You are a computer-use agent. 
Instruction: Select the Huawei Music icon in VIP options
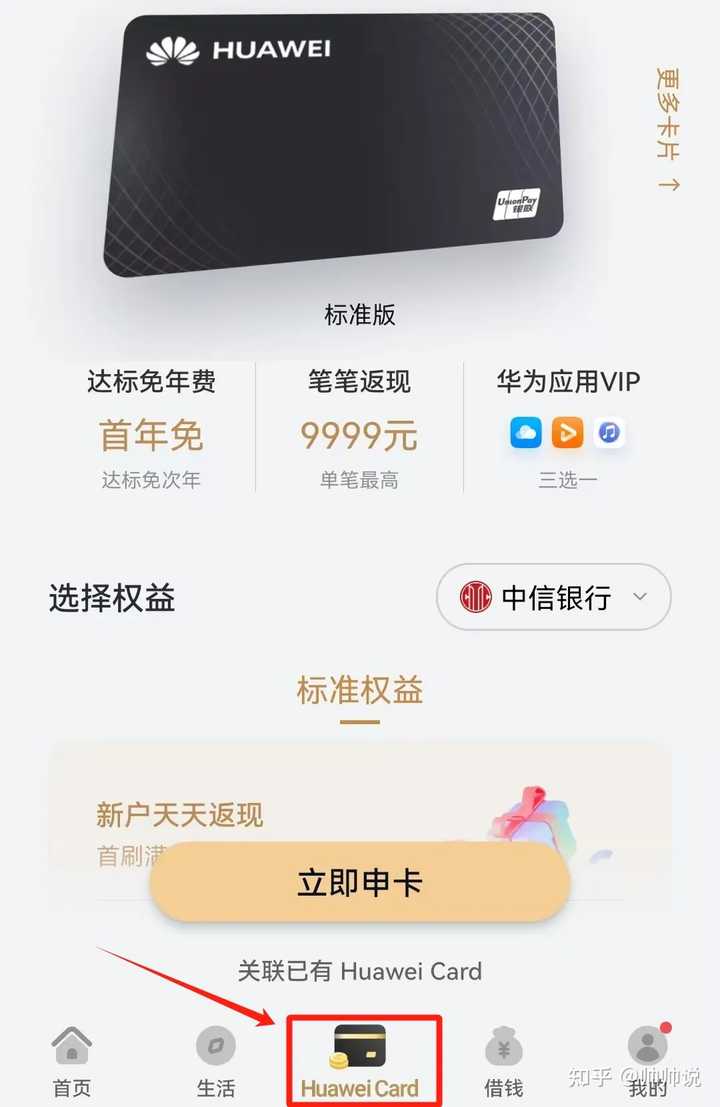(610, 432)
